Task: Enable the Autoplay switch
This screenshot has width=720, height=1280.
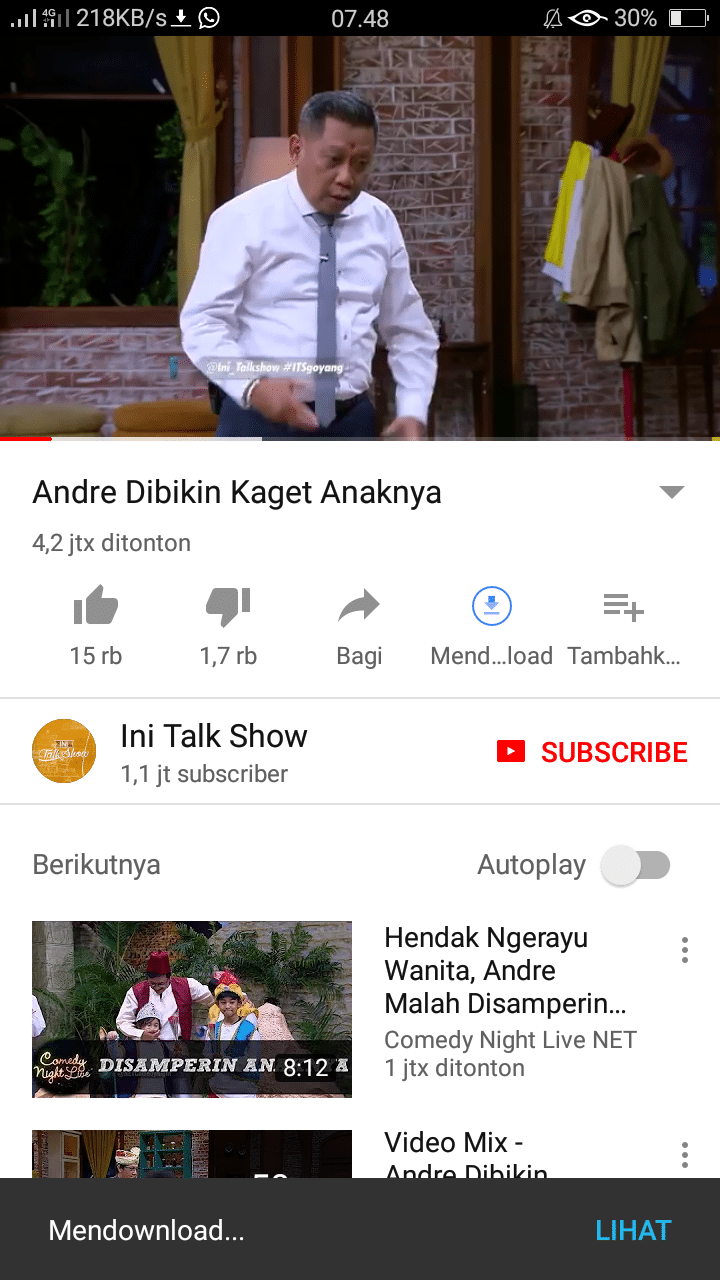Action: 636,865
